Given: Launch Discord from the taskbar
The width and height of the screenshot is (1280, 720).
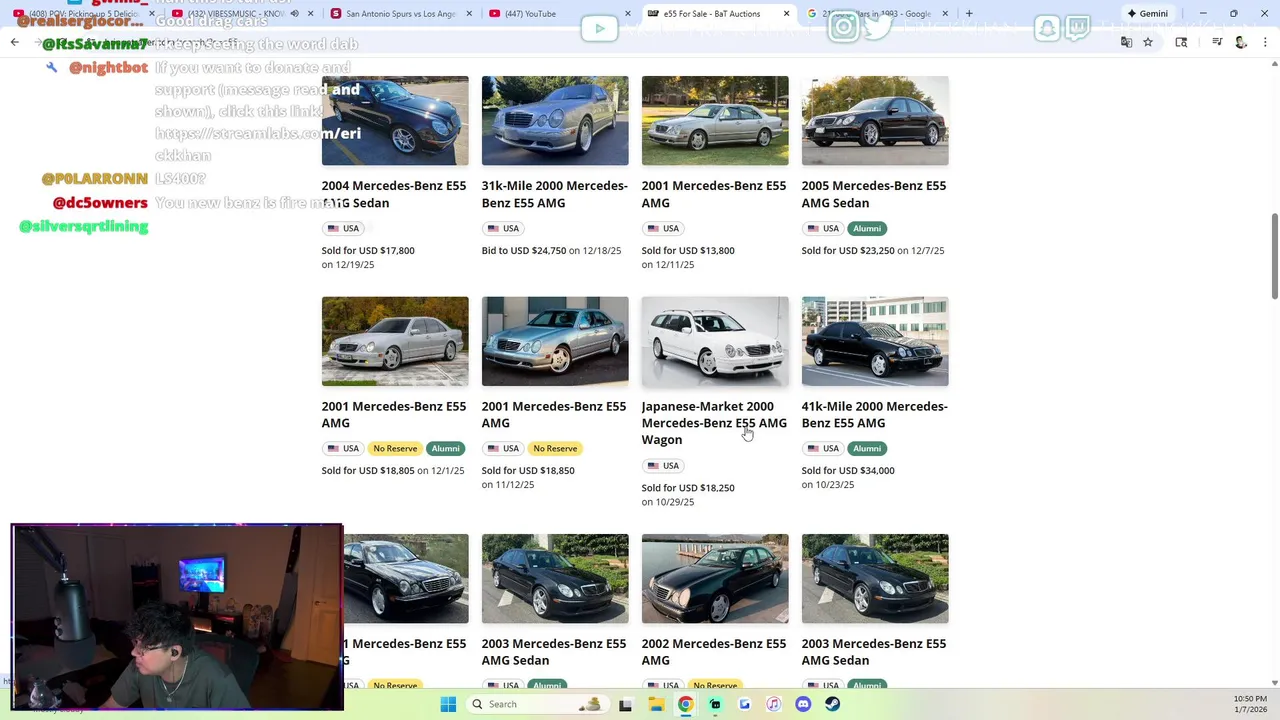Looking at the screenshot, I should pos(803,704).
